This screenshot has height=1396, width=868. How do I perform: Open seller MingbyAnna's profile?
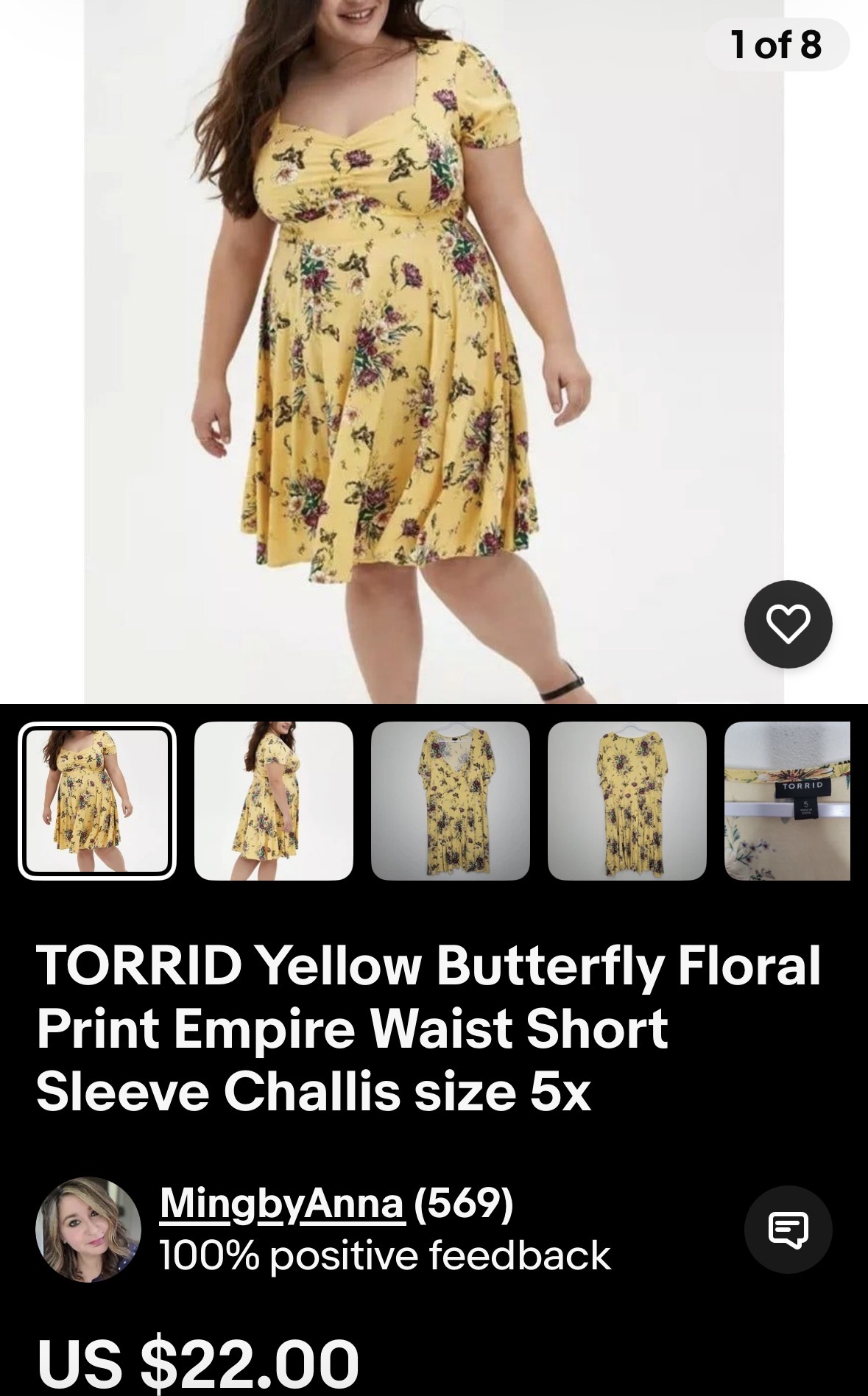282,1204
